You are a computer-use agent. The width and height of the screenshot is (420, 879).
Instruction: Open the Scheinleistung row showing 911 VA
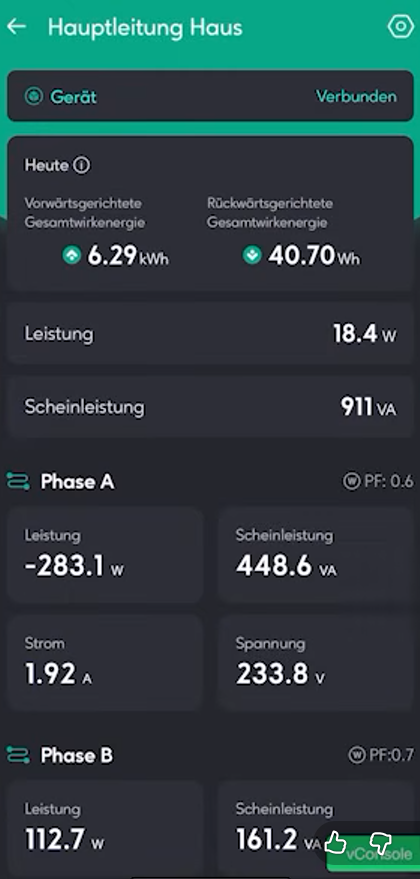[x=210, y=407]
